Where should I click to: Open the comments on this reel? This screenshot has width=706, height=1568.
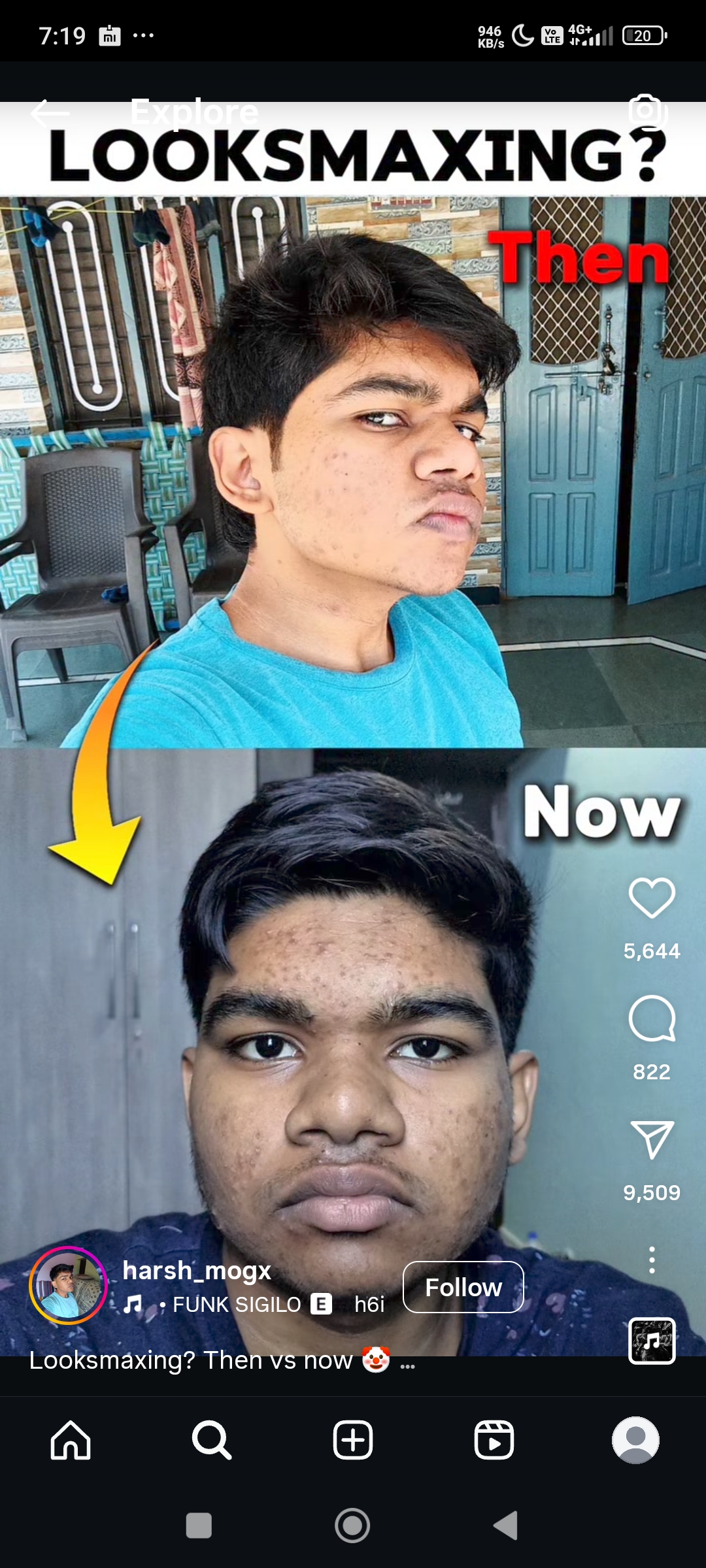click(x=652, y=1019)
